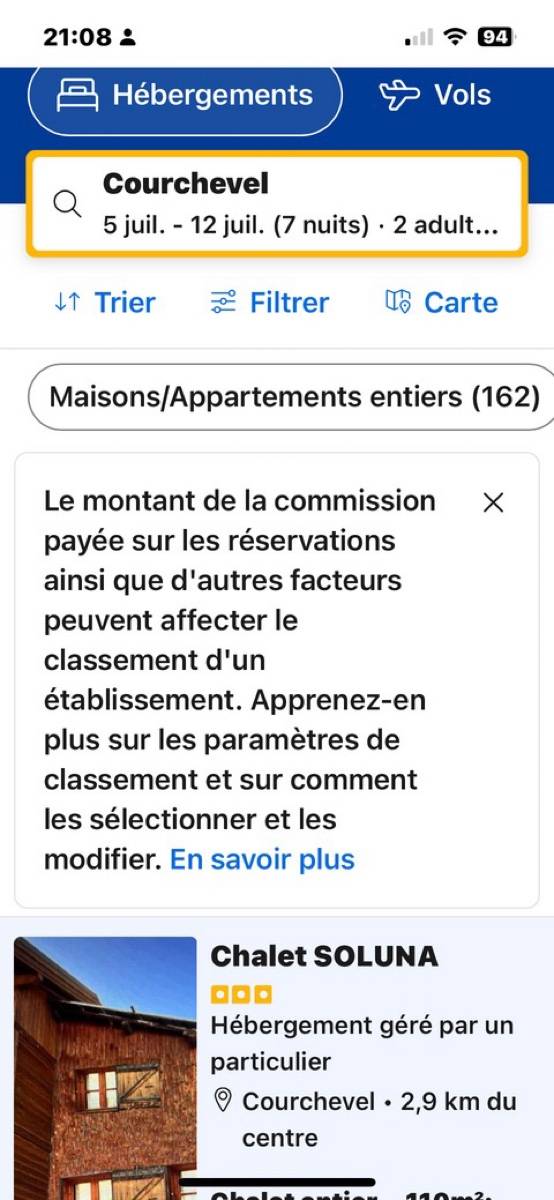Open the Courchevel search box
Screen dimensions: 554x1200
click(277, 204)
